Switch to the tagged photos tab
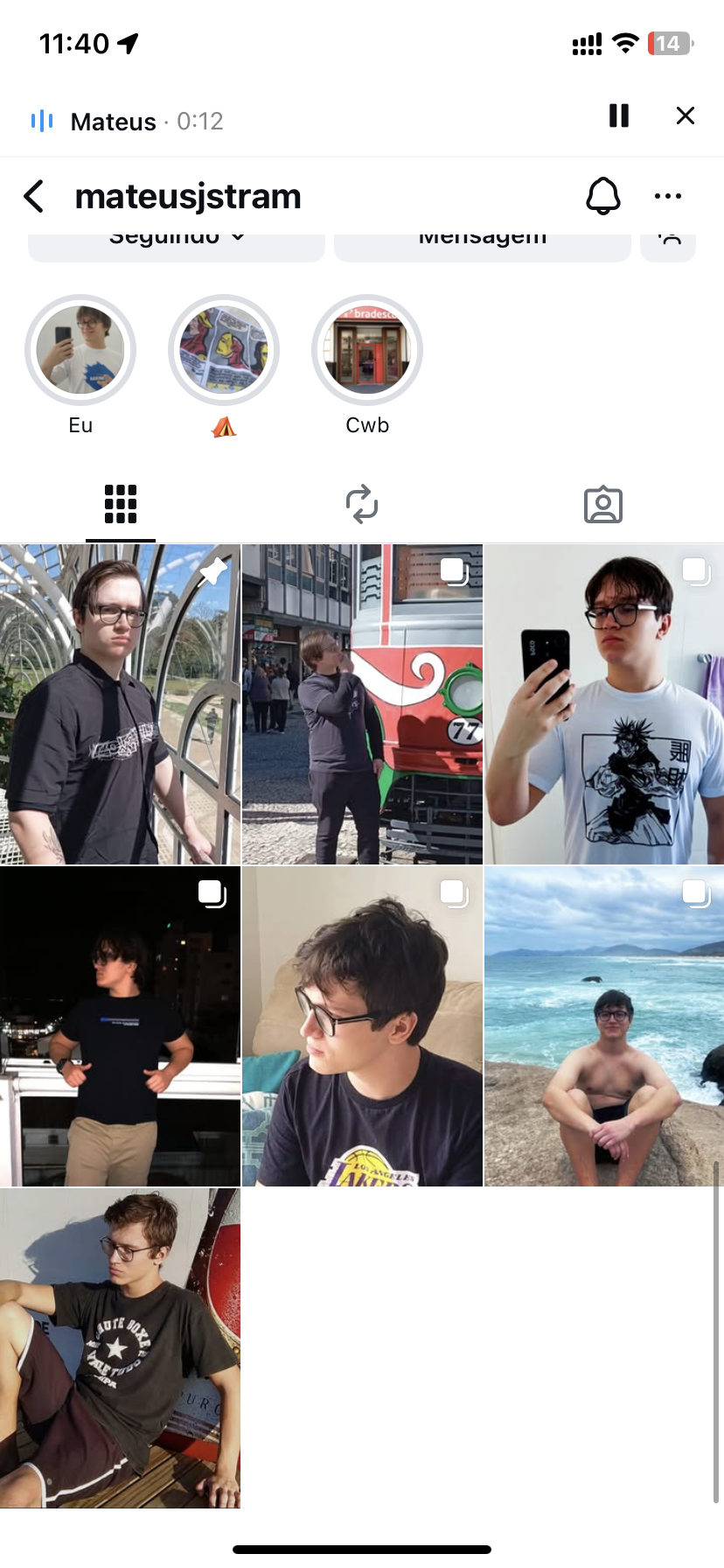The height and width of the screenshot is (1568, 724). (x=603, y=505)
